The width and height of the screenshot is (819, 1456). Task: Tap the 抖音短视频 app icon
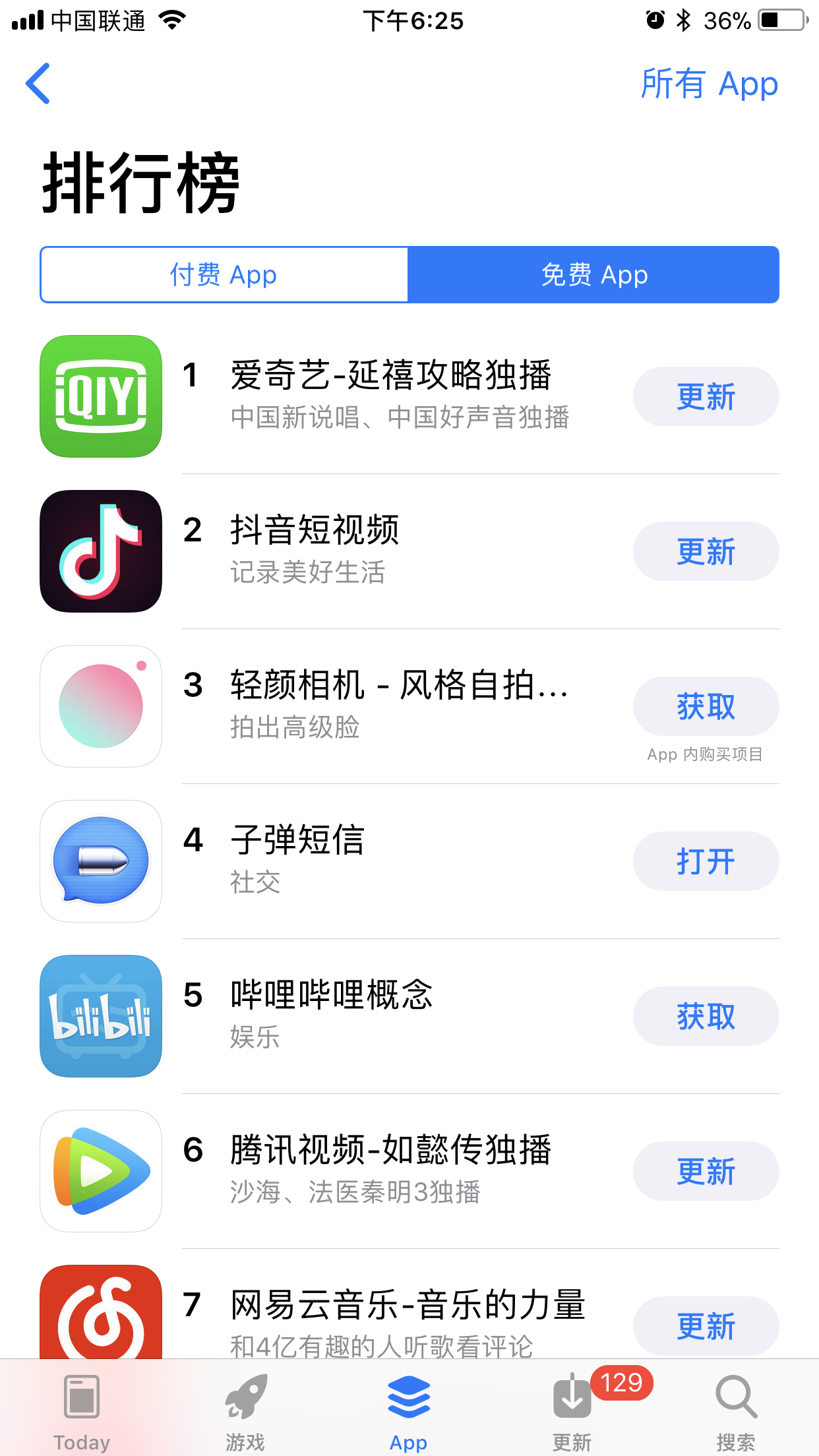(100, 551)
